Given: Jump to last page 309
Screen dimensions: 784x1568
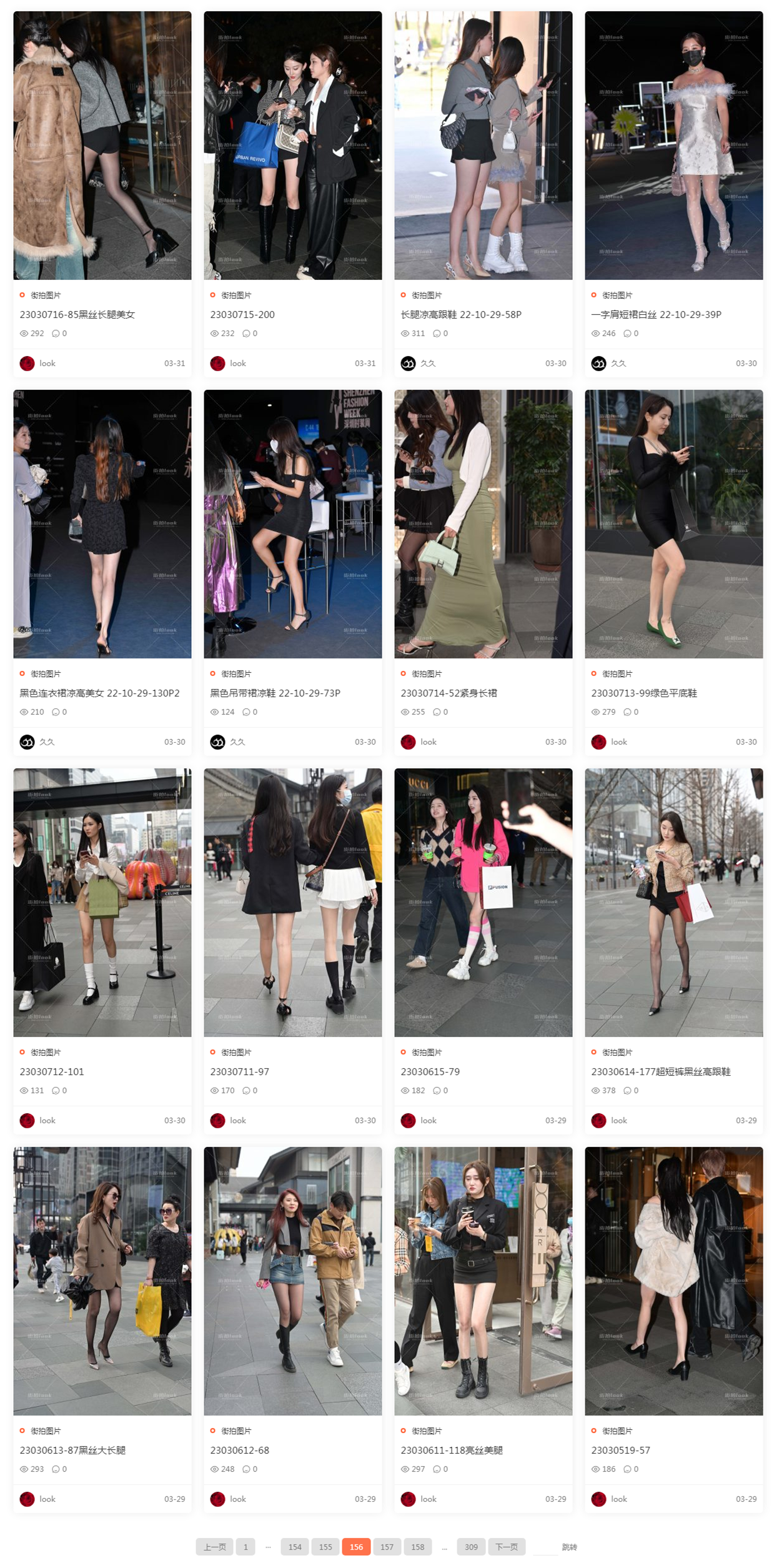Looking at the screenshot, I should pos(471,1547).
